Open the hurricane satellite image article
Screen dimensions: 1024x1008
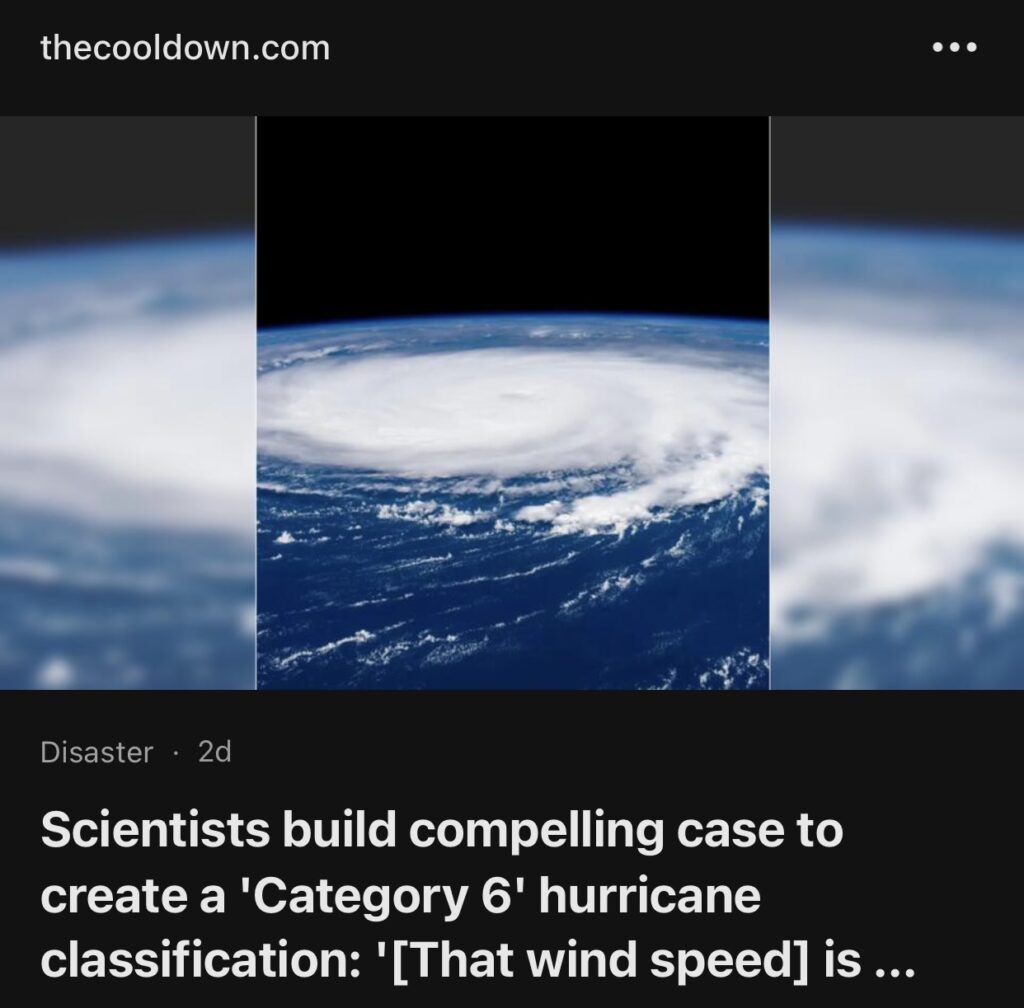point(512,402)
